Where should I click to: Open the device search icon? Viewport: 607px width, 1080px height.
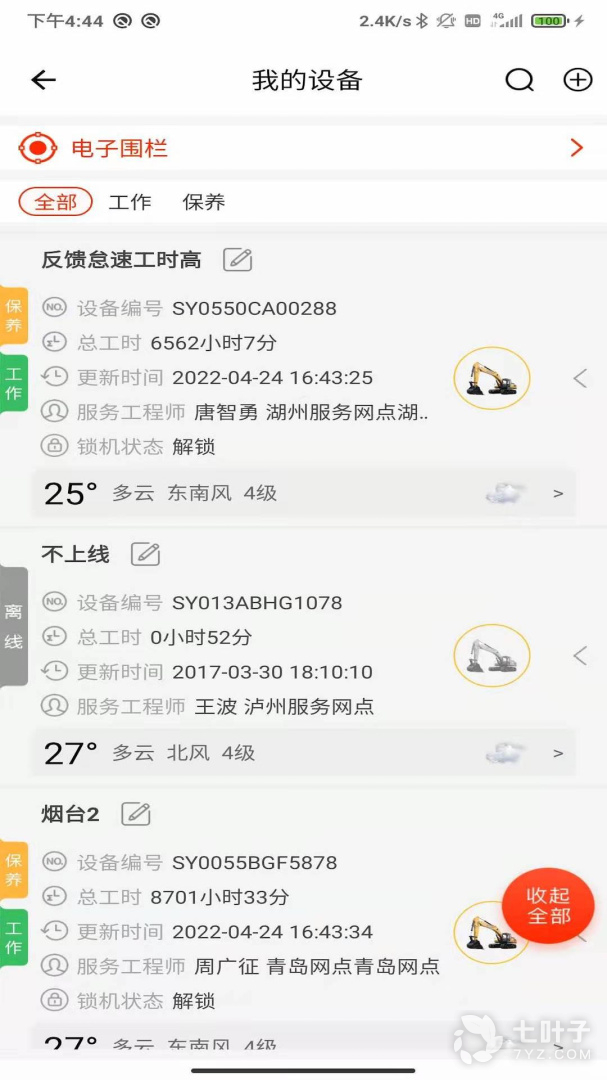[x=519, y=81]
